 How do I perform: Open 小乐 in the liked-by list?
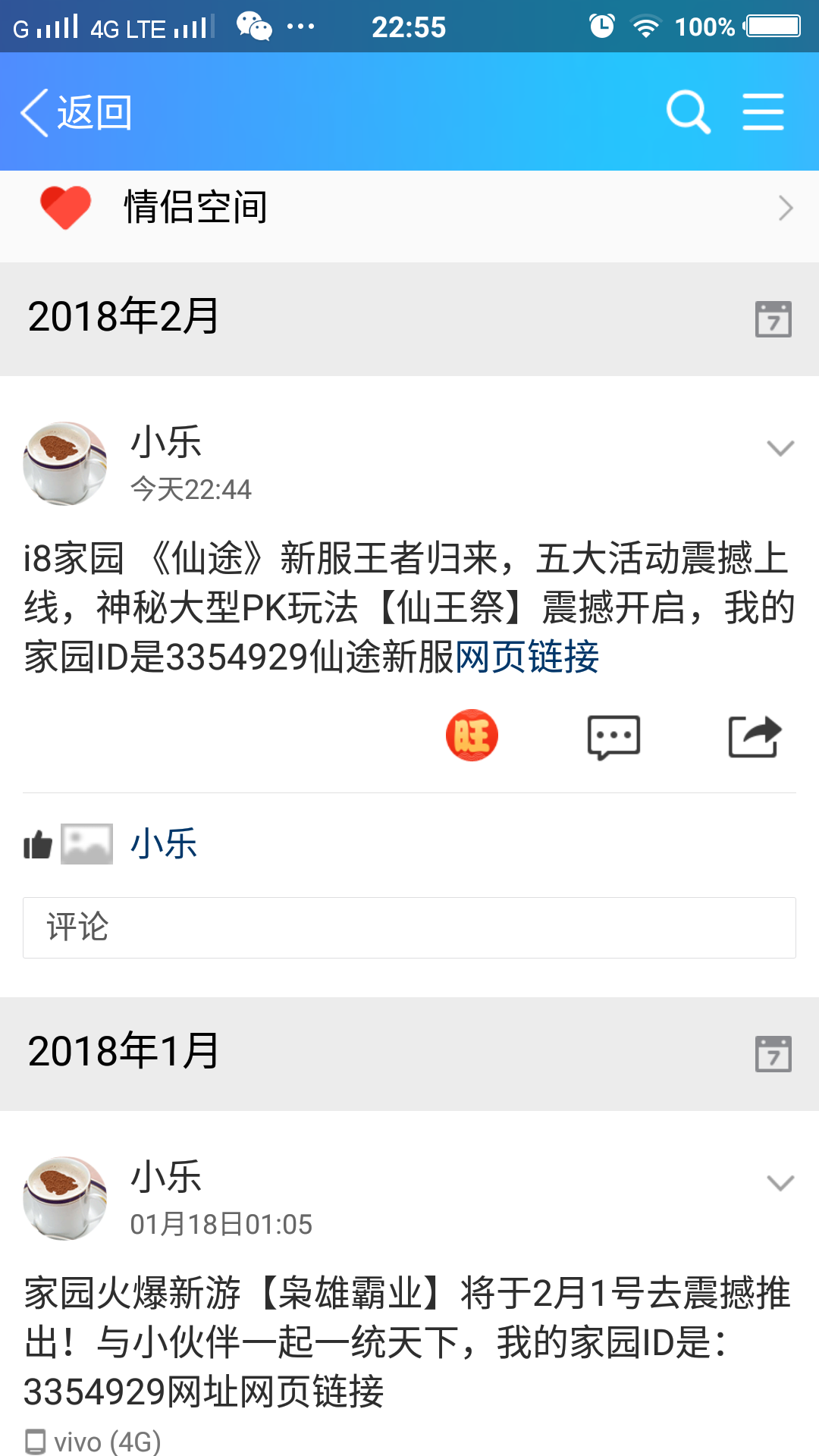coord(164,844)
